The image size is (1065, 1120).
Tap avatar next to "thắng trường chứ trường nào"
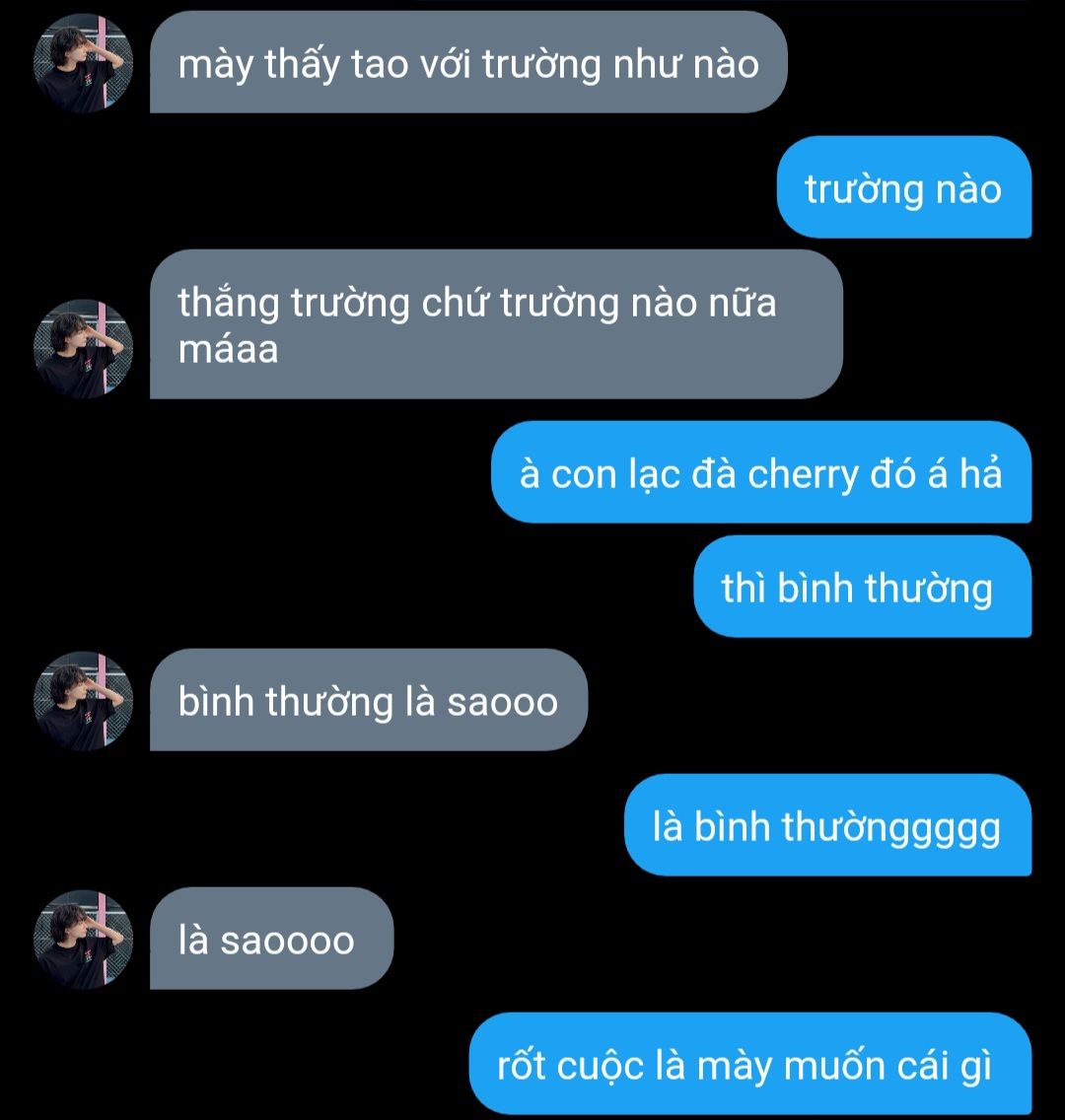(84, 349)
